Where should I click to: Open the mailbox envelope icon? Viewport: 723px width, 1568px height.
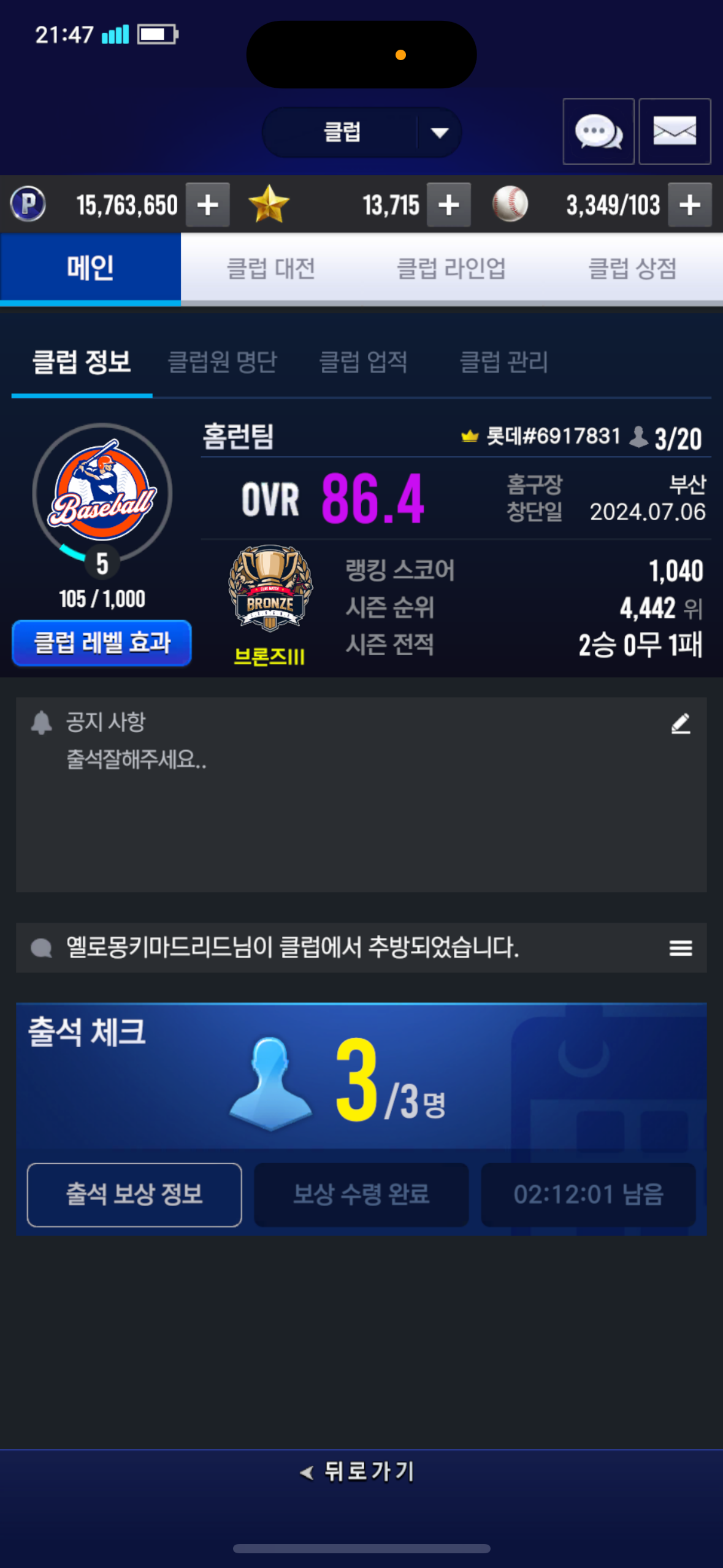[674, 131]
